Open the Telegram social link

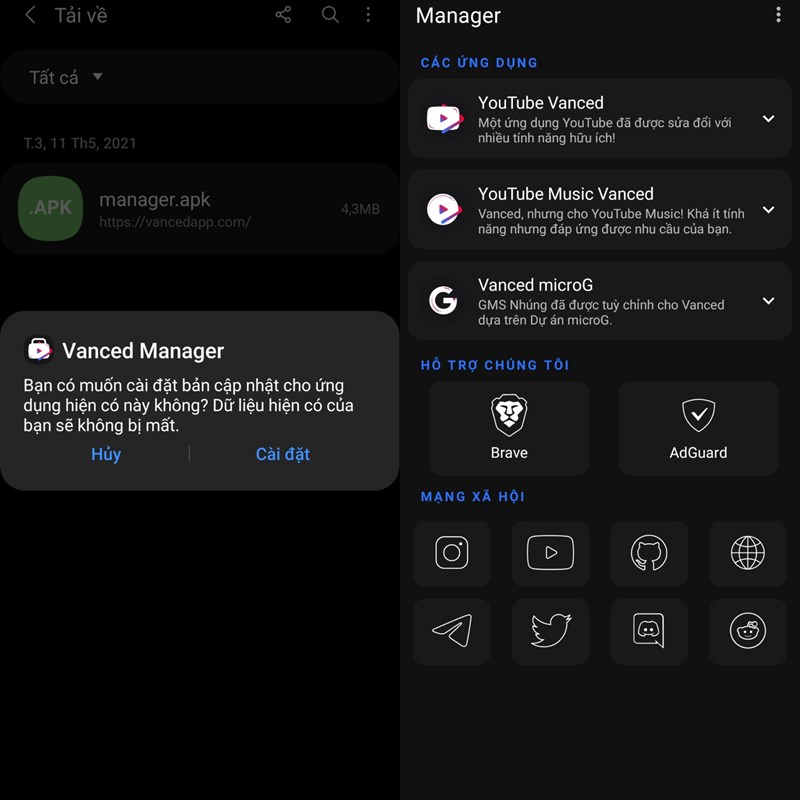click(452, 632)
